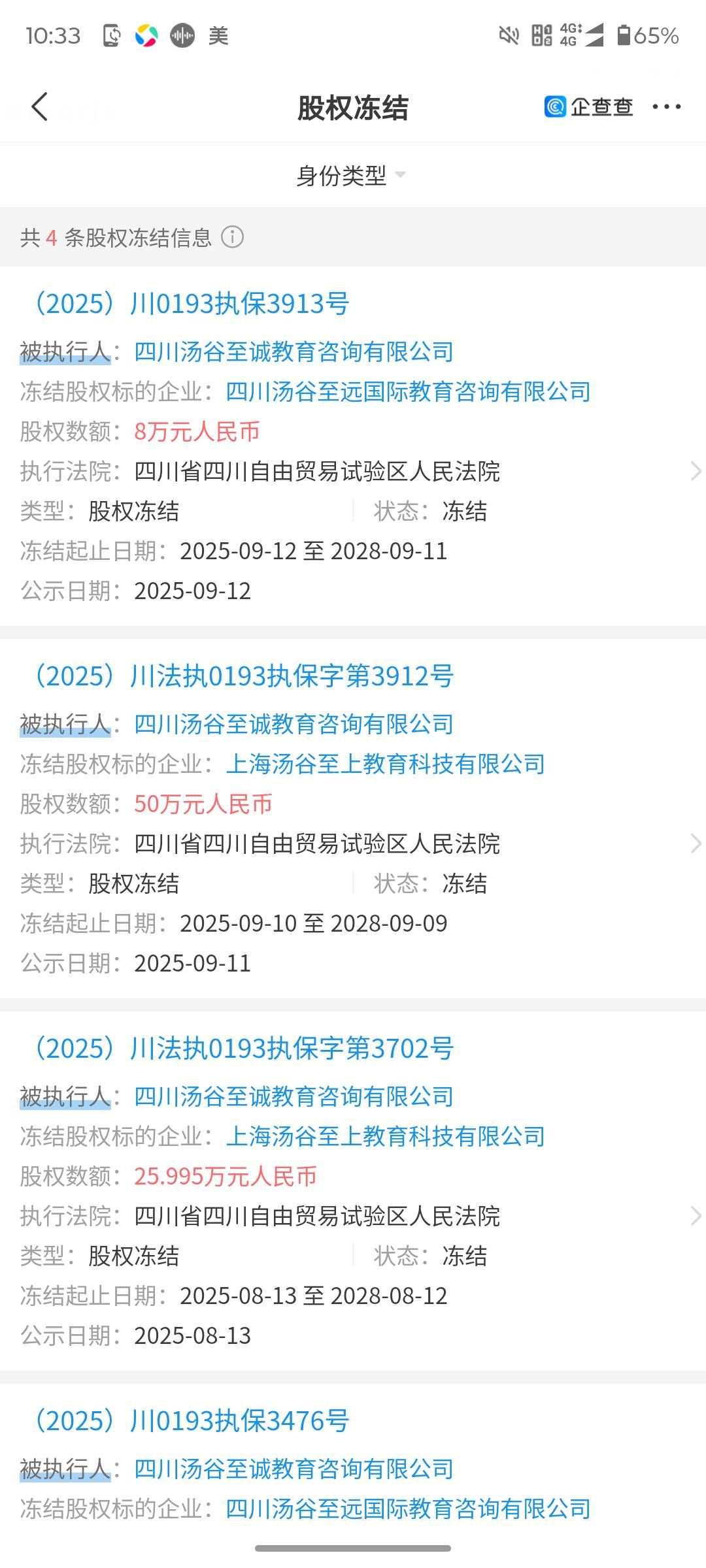This screenshot has height=1568, width=706.
Task: Open details chevron for 25.995万元 freeze record
Action: point(695,1216)
